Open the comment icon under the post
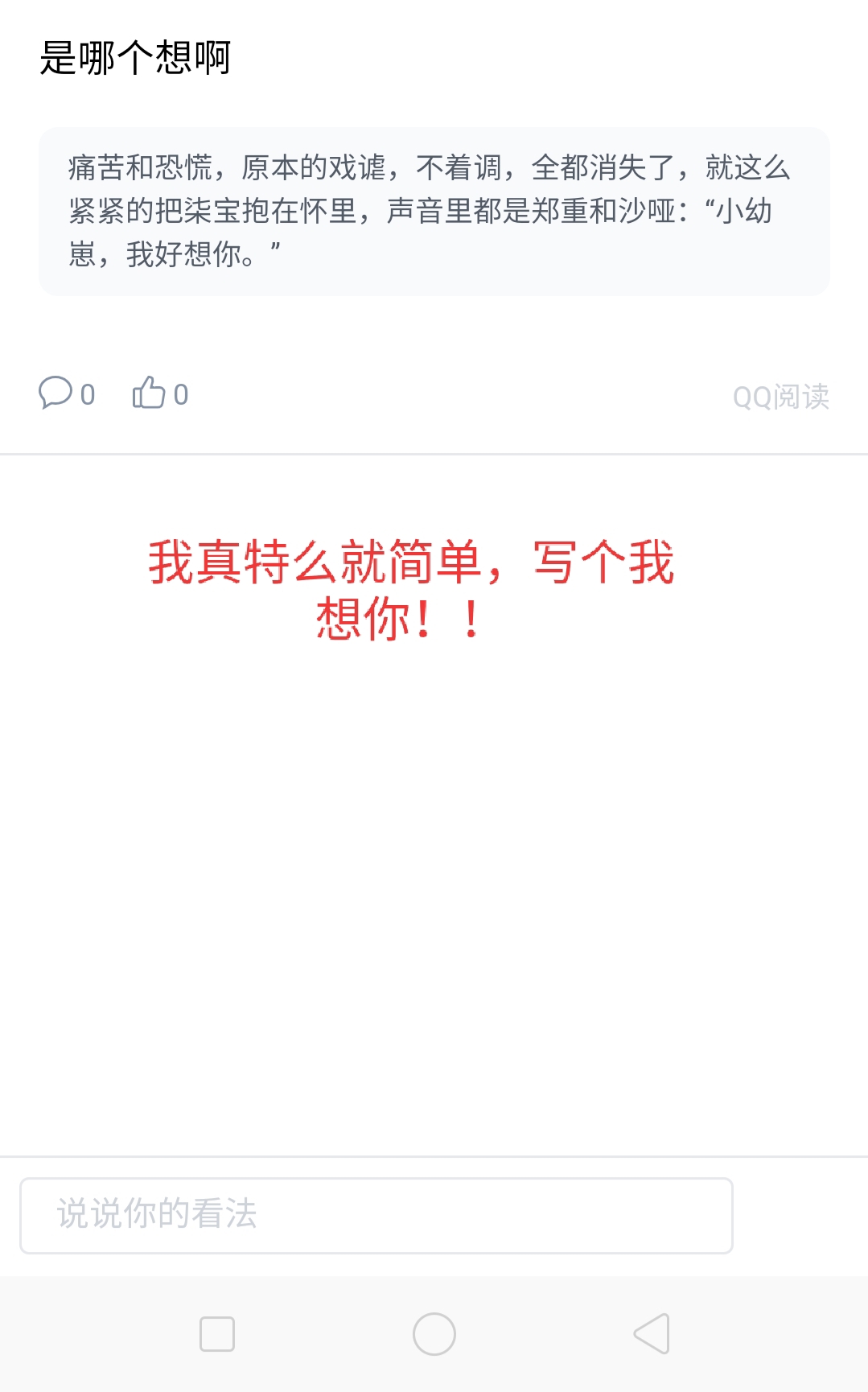 (56, 393)
